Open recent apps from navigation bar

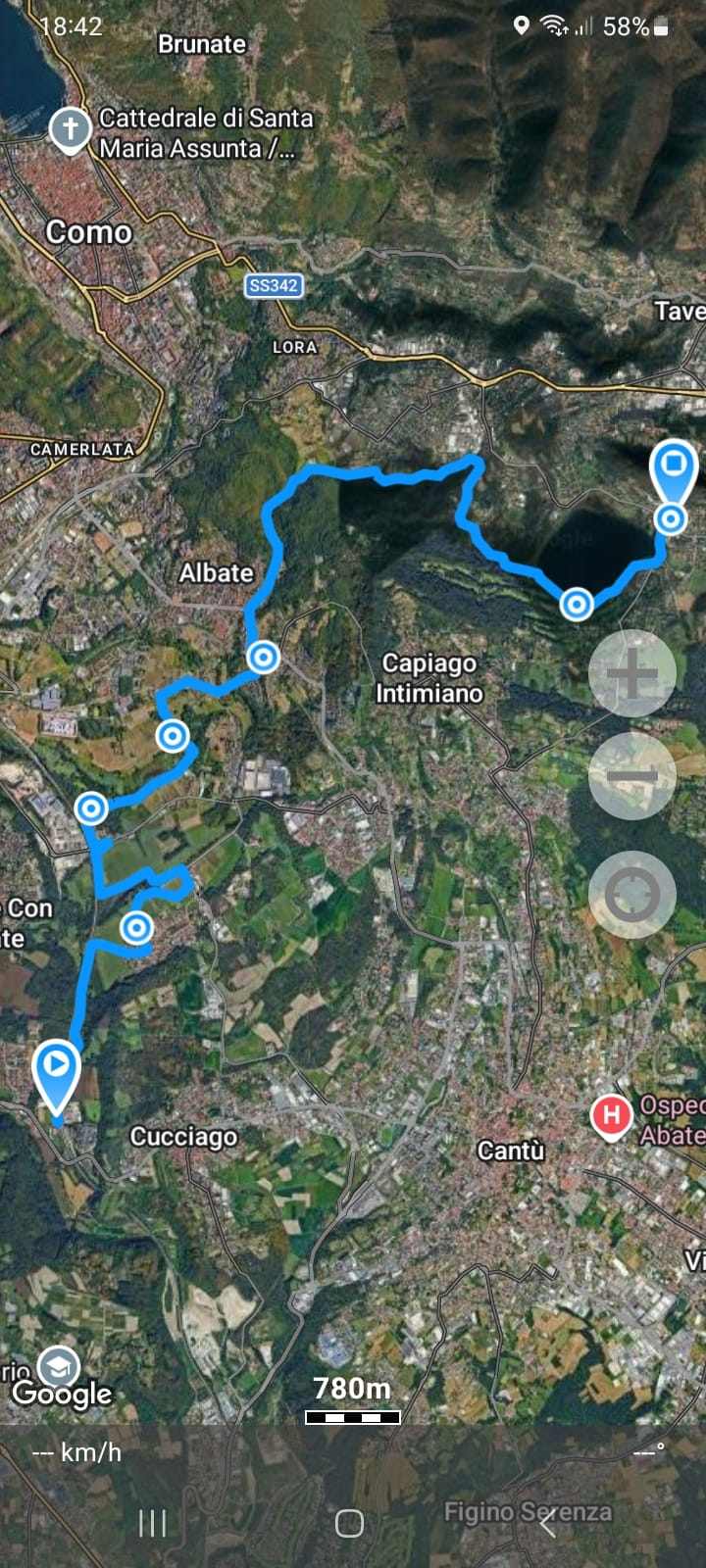pyautogui.click(x=152, y=1523)
